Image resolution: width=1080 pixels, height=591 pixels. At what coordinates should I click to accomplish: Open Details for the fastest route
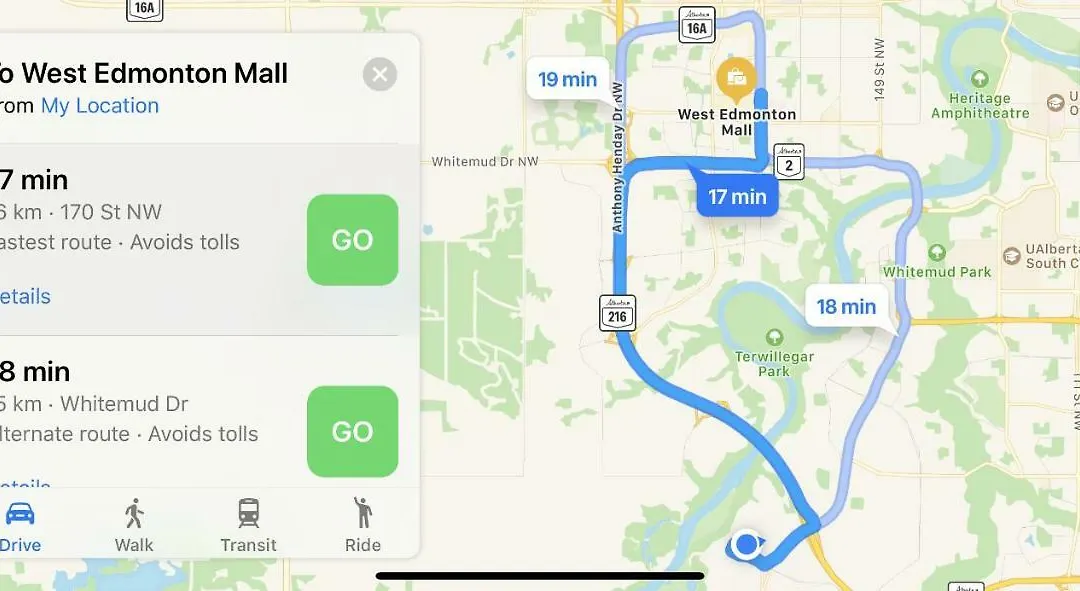(25, 296)
